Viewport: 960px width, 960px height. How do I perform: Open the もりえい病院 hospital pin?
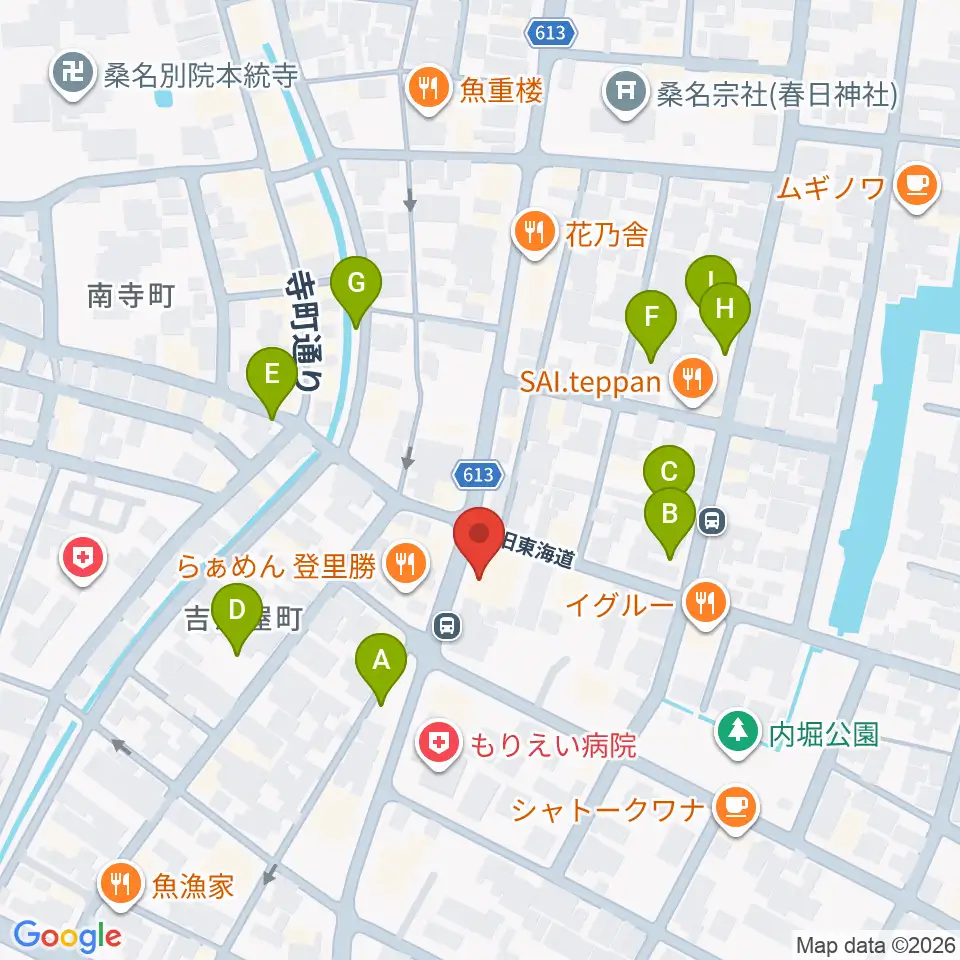[438, 746]
